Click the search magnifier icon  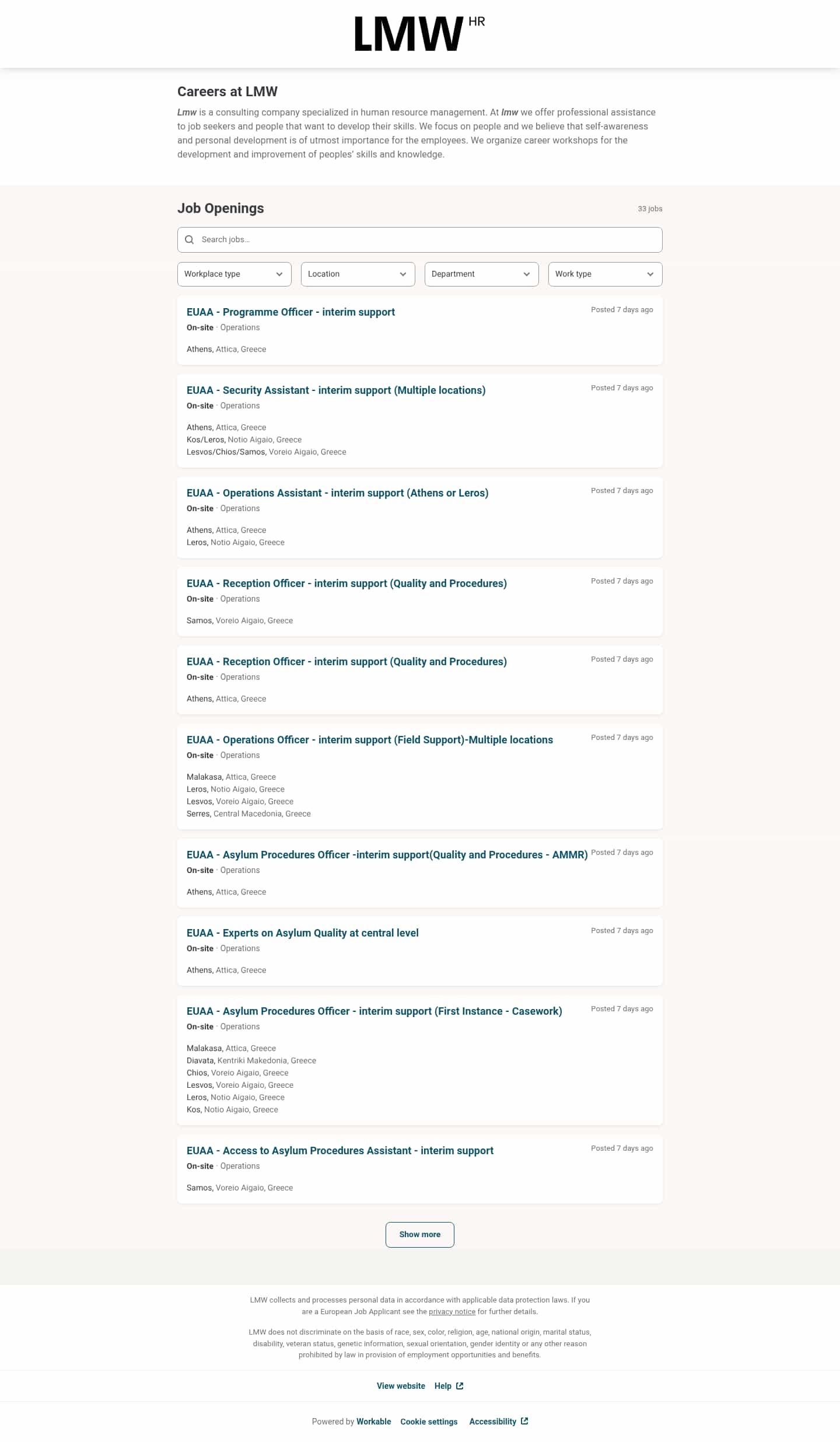pyautogui.click(x=190, y=240)
